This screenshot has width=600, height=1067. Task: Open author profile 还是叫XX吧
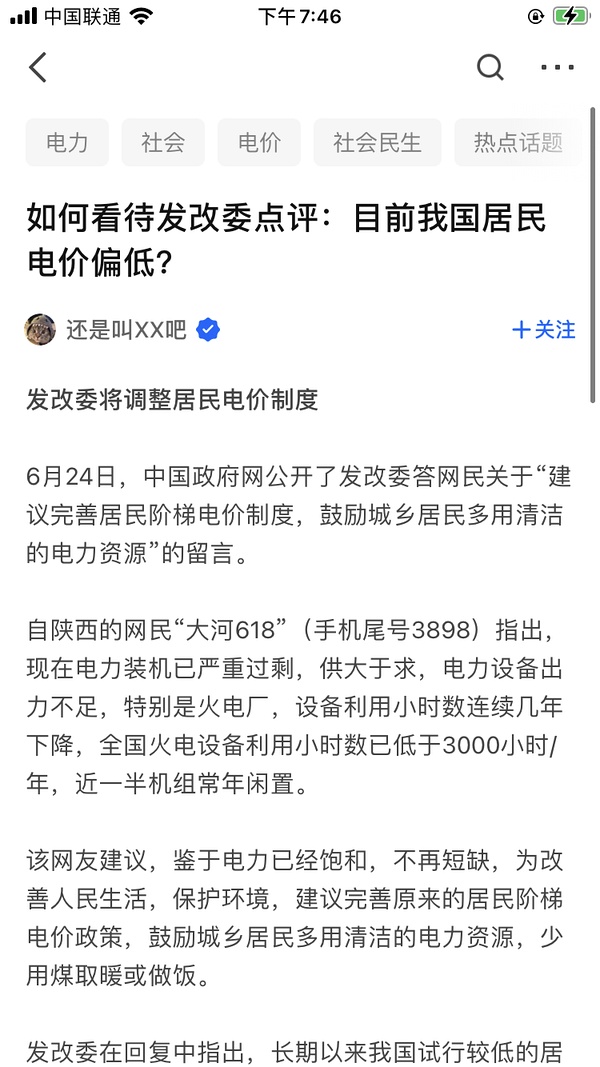[x=126, y=329]
